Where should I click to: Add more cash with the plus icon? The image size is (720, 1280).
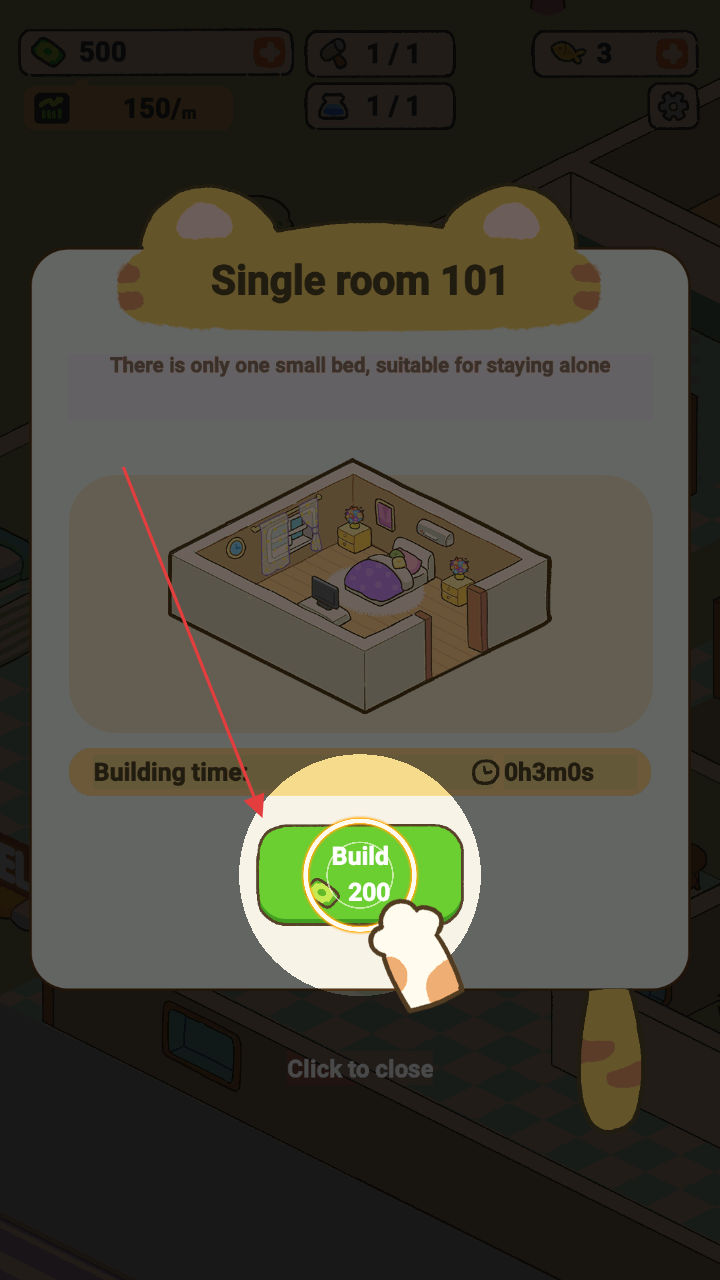[x=268, y=52]
